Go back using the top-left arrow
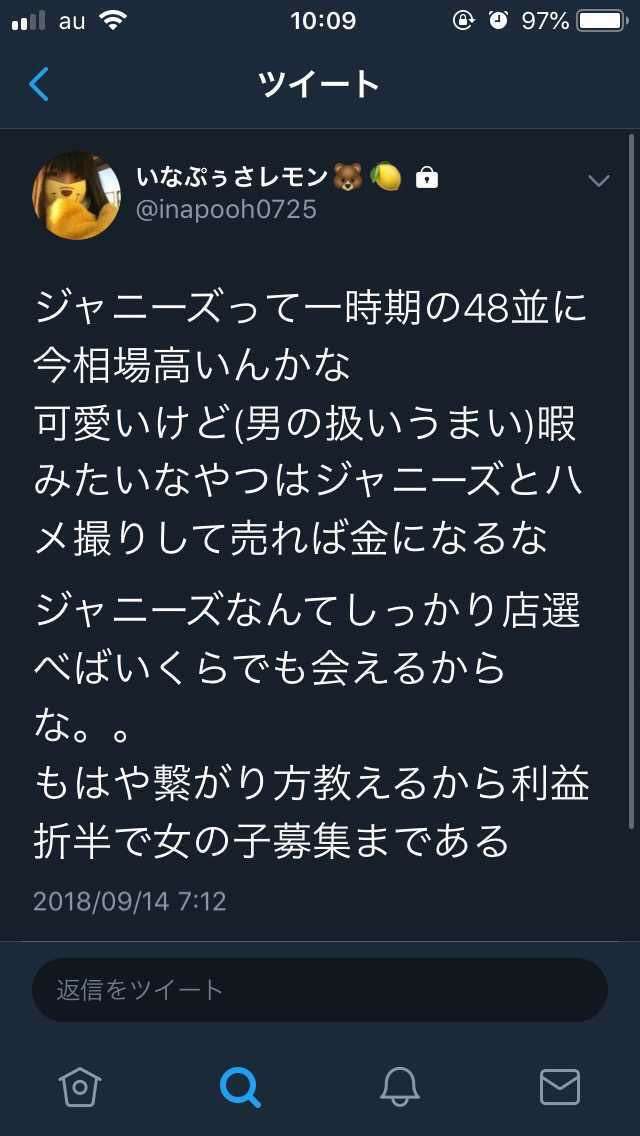The image size is (640, 1136). tap(39, 85)
